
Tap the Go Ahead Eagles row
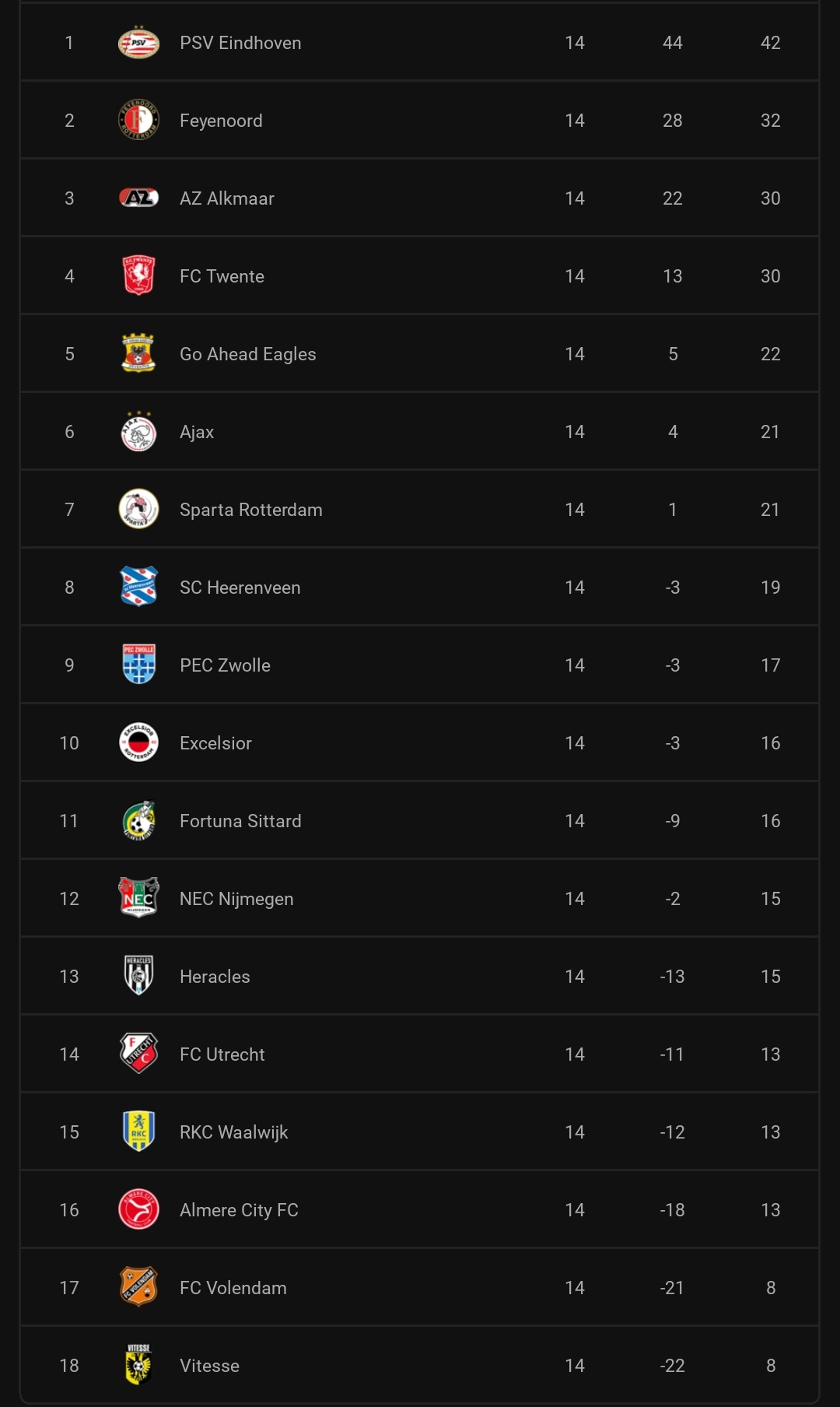419,354
